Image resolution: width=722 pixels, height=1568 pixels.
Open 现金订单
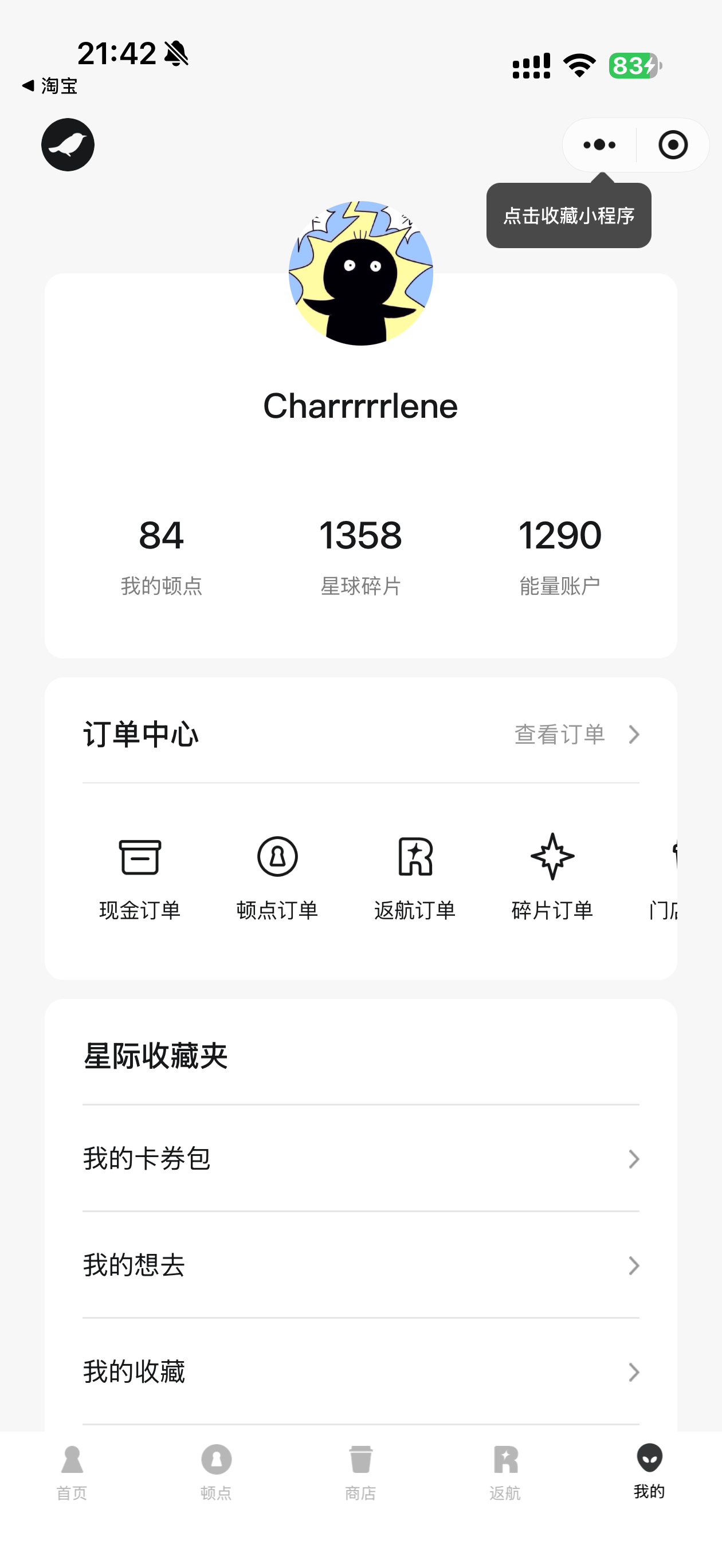[140, 876]
